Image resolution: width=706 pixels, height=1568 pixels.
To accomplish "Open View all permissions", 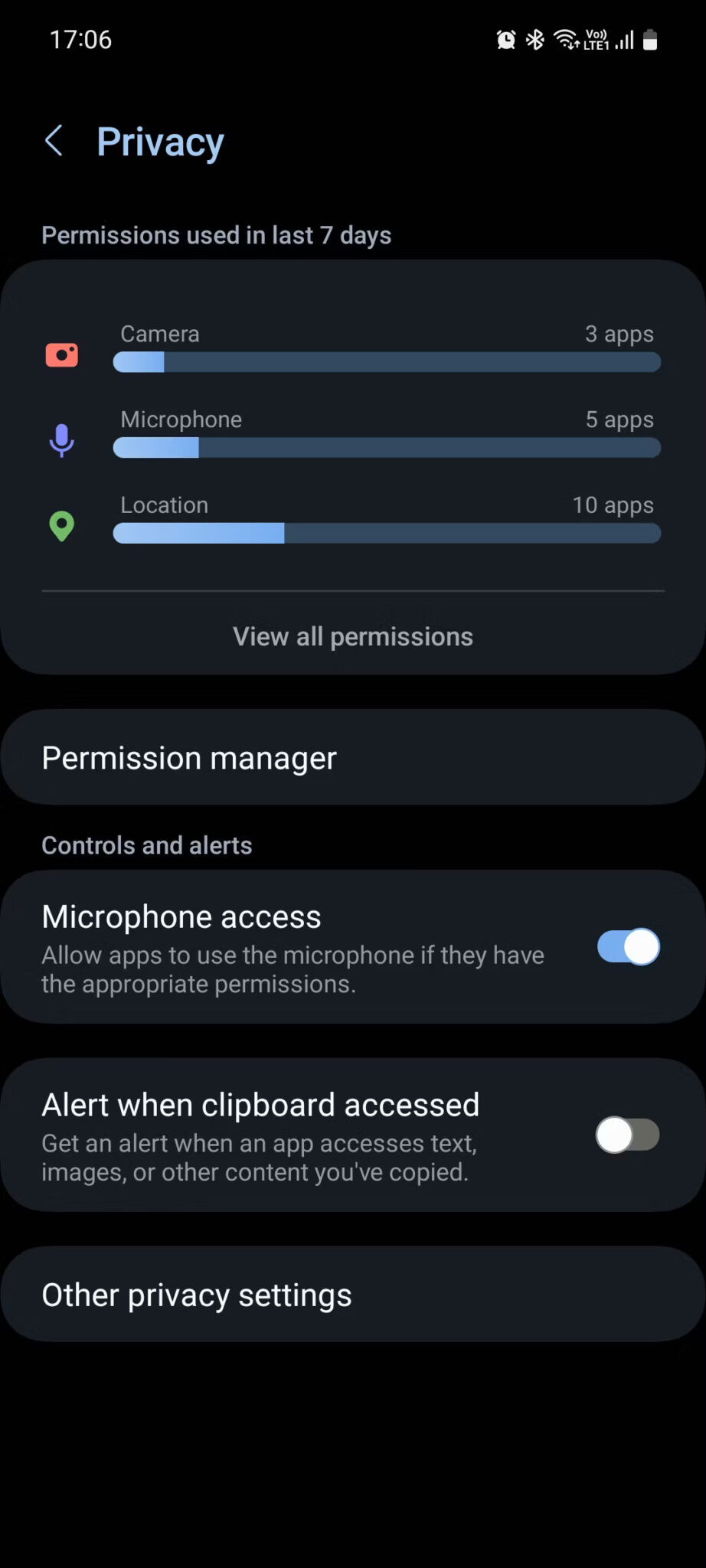I will pyautogui.click(x=352, y=636).
